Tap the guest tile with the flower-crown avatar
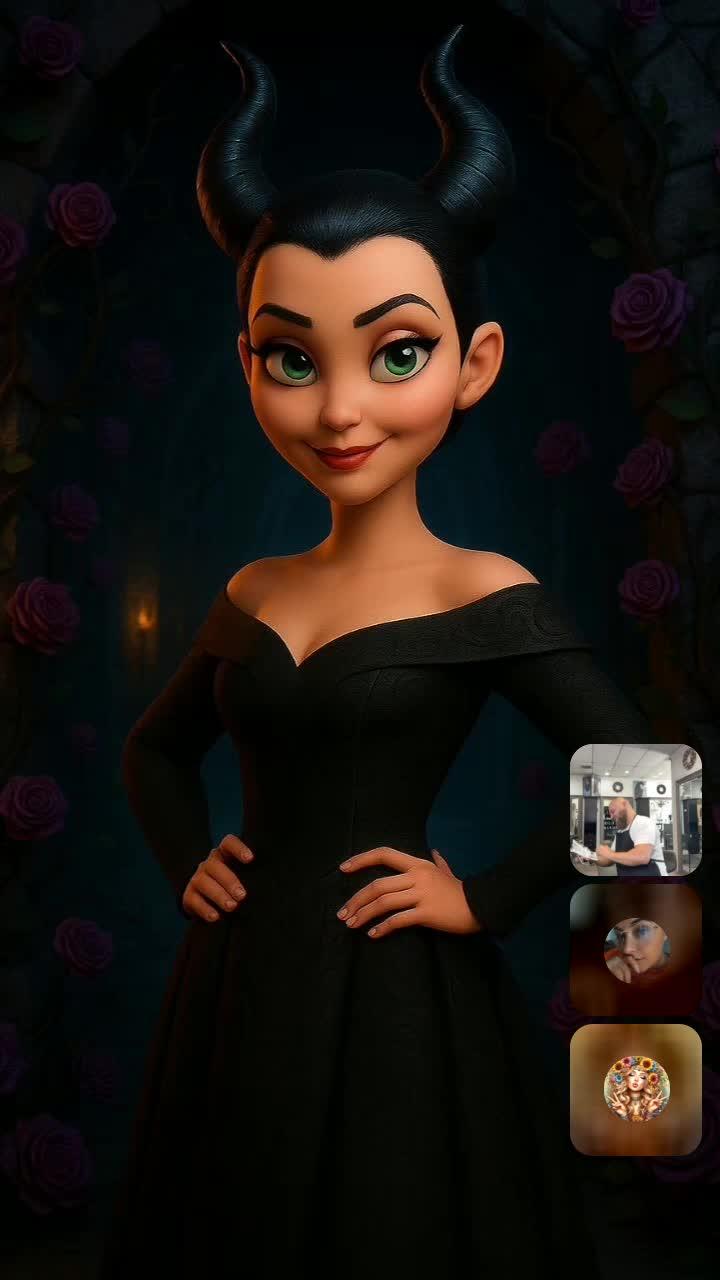Viewport: 720px width, 1280px height. click(635, 1089)
